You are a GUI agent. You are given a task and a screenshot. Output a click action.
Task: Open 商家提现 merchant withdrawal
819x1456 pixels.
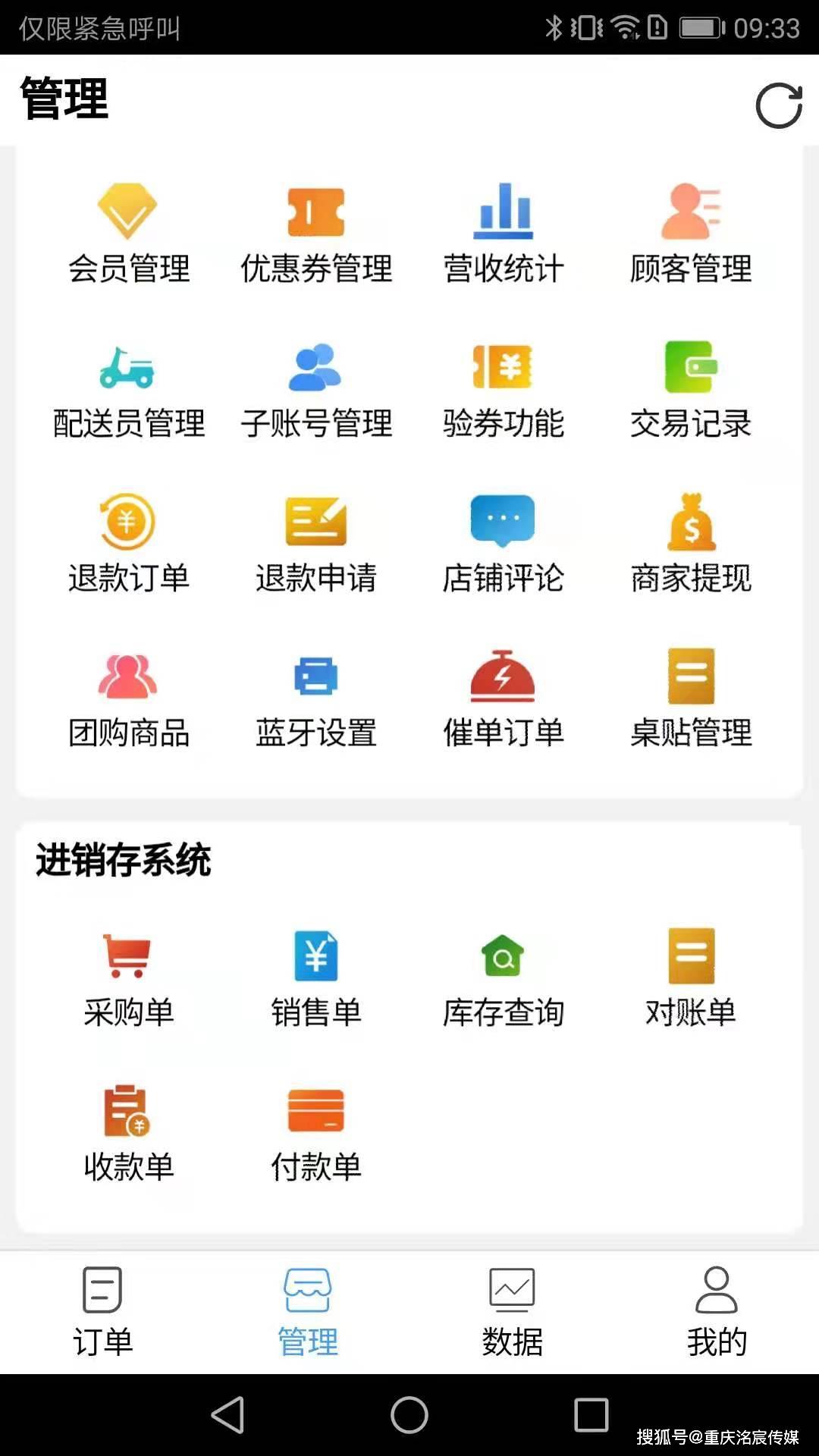point(691,544)
